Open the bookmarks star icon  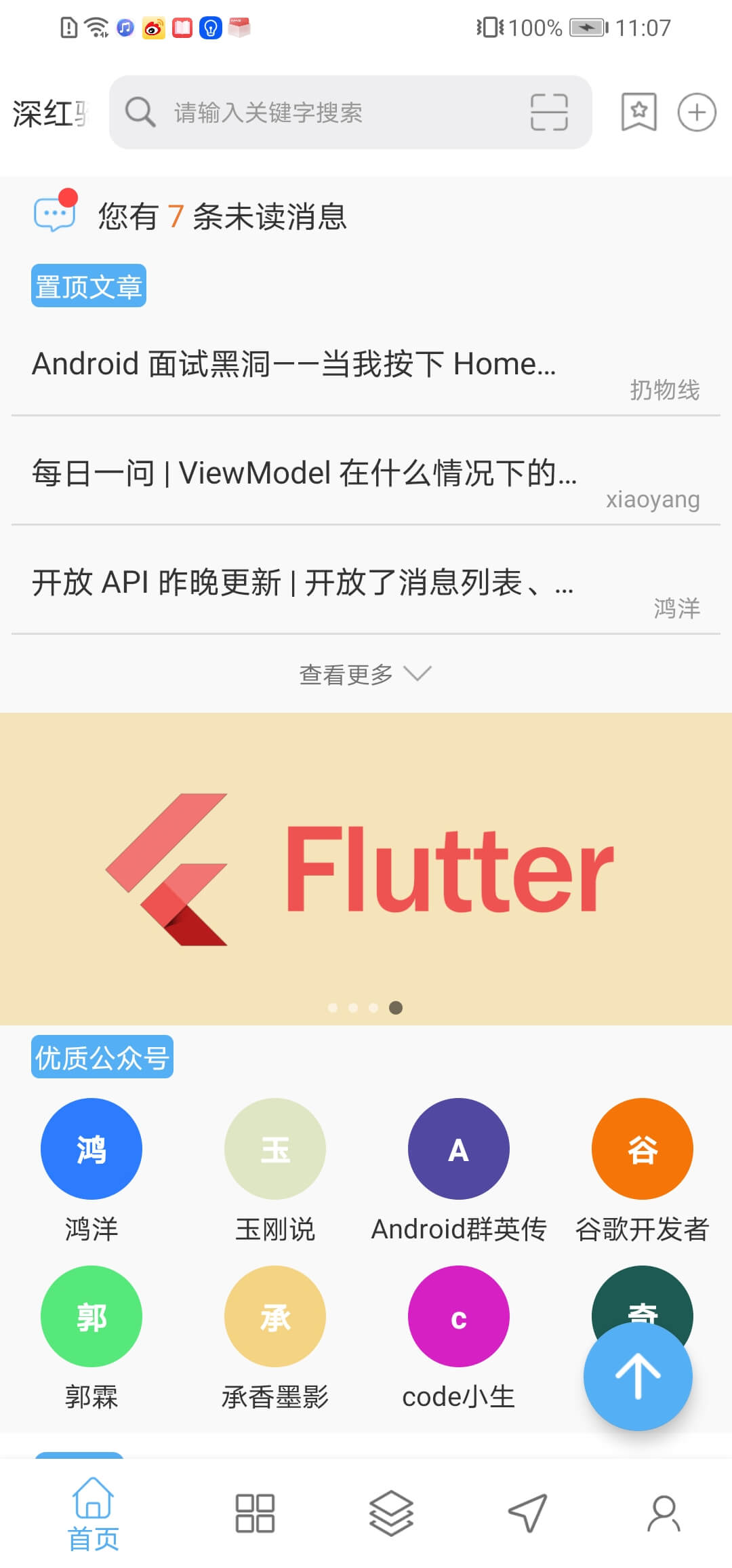[638, 112]
